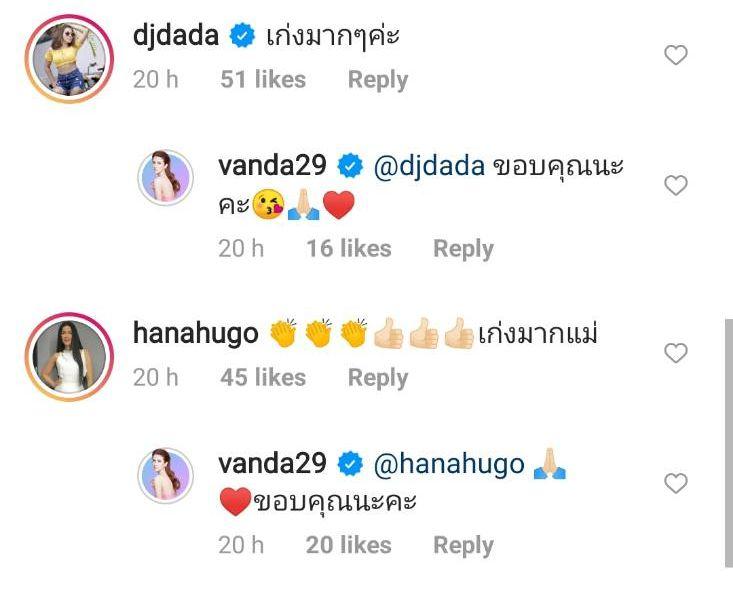733x592 pixels.
Task: Like djdada's comment
Action: [x=676, y=56]
